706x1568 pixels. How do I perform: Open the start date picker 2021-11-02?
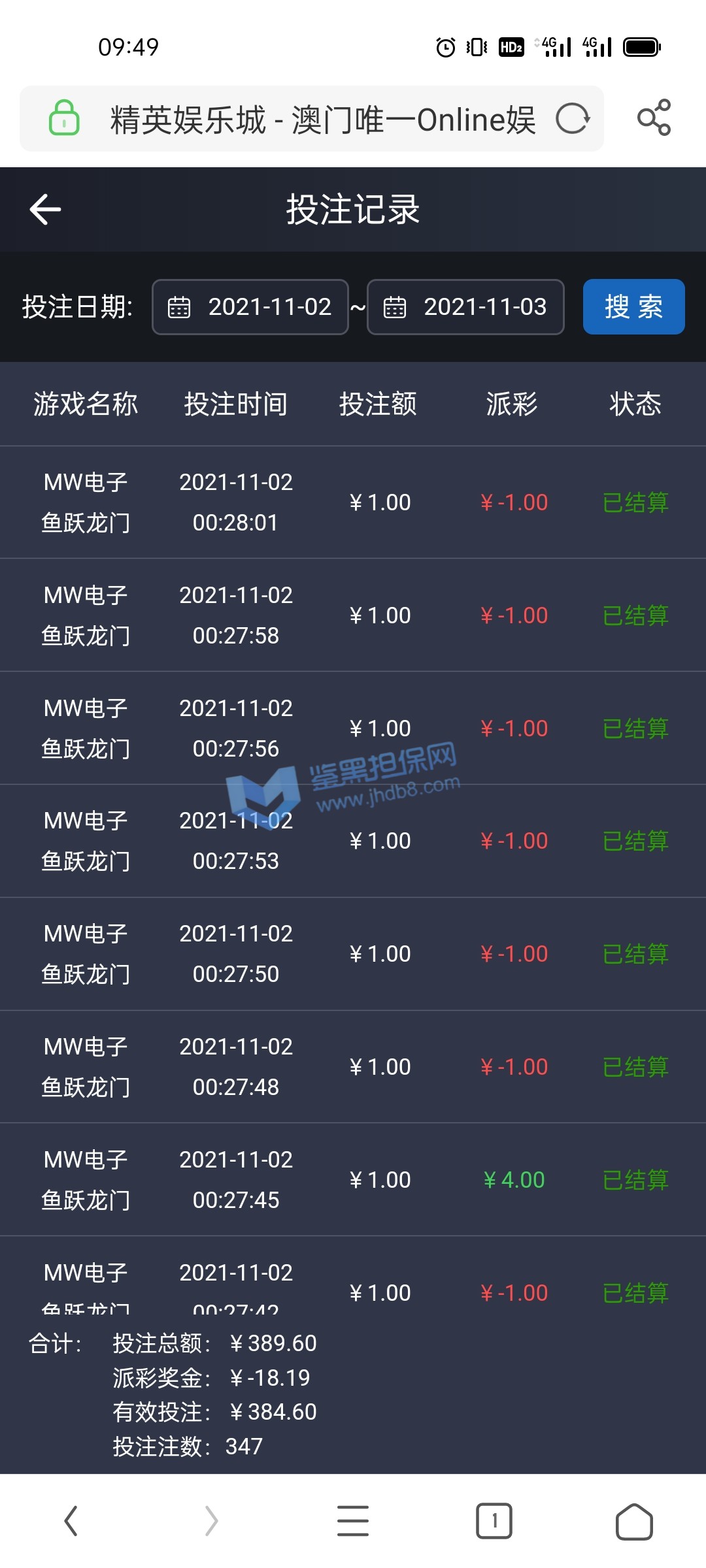tap(250, 307)
